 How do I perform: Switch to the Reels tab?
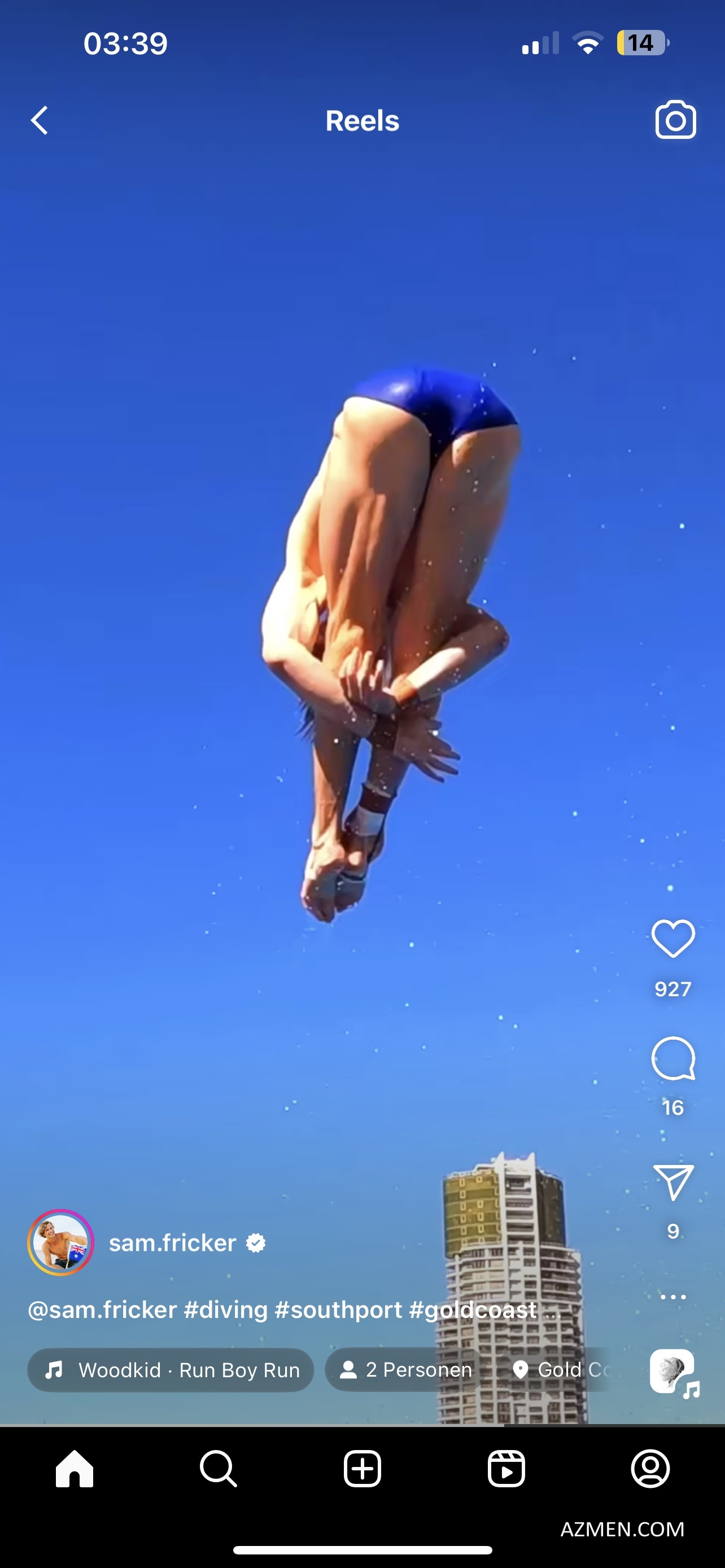pos(506,1469)
